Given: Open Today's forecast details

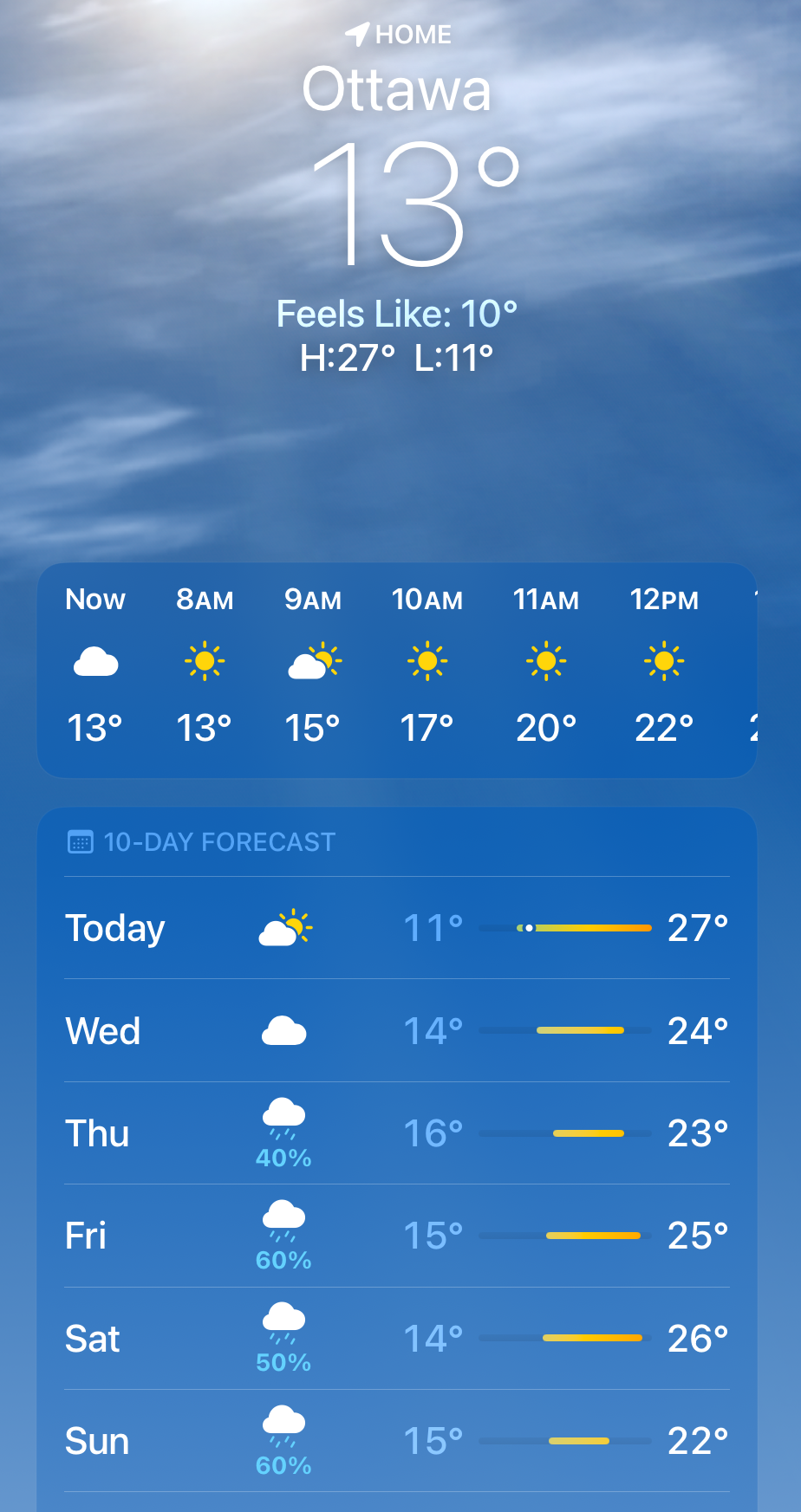Looking at the screenshot, I should point(397,928).
